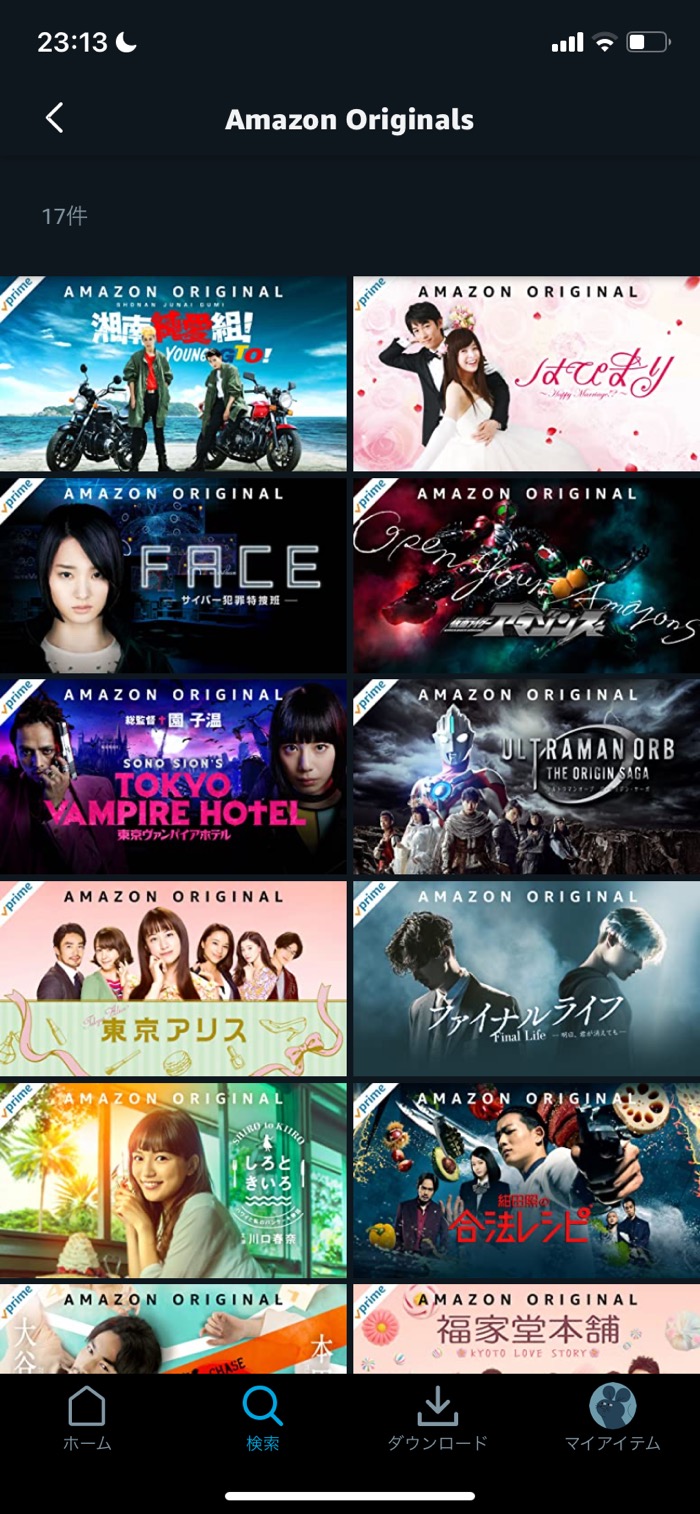Select Ultraman Orb The Origin Saga
This screenshot has width=700, height=1514.
pyautogui.click(x=526, y=776)
